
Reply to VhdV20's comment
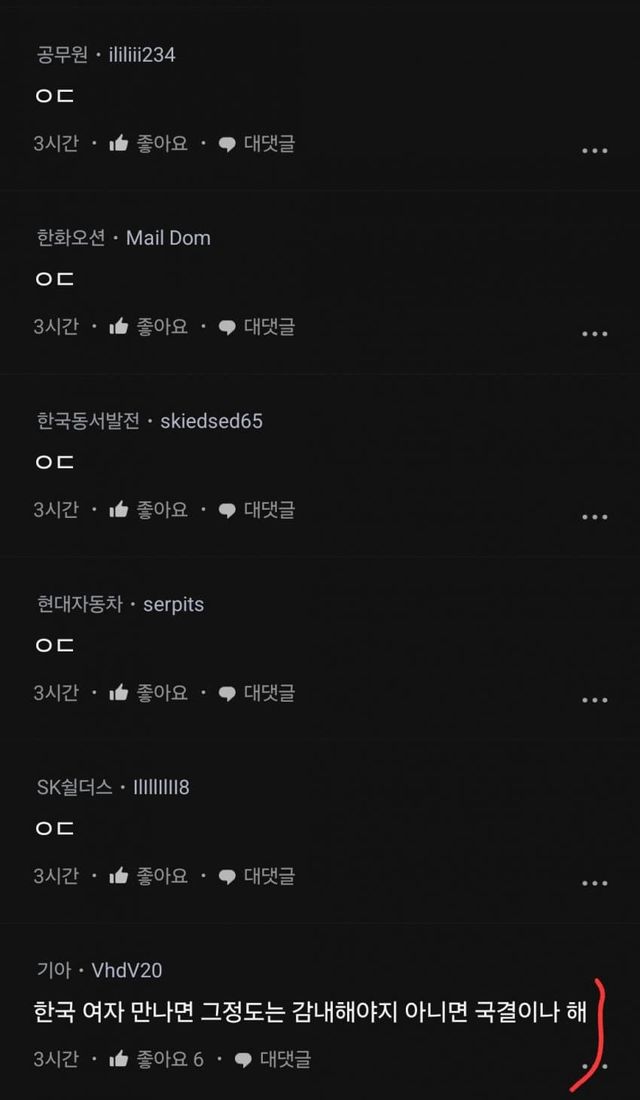(273, 1059)
